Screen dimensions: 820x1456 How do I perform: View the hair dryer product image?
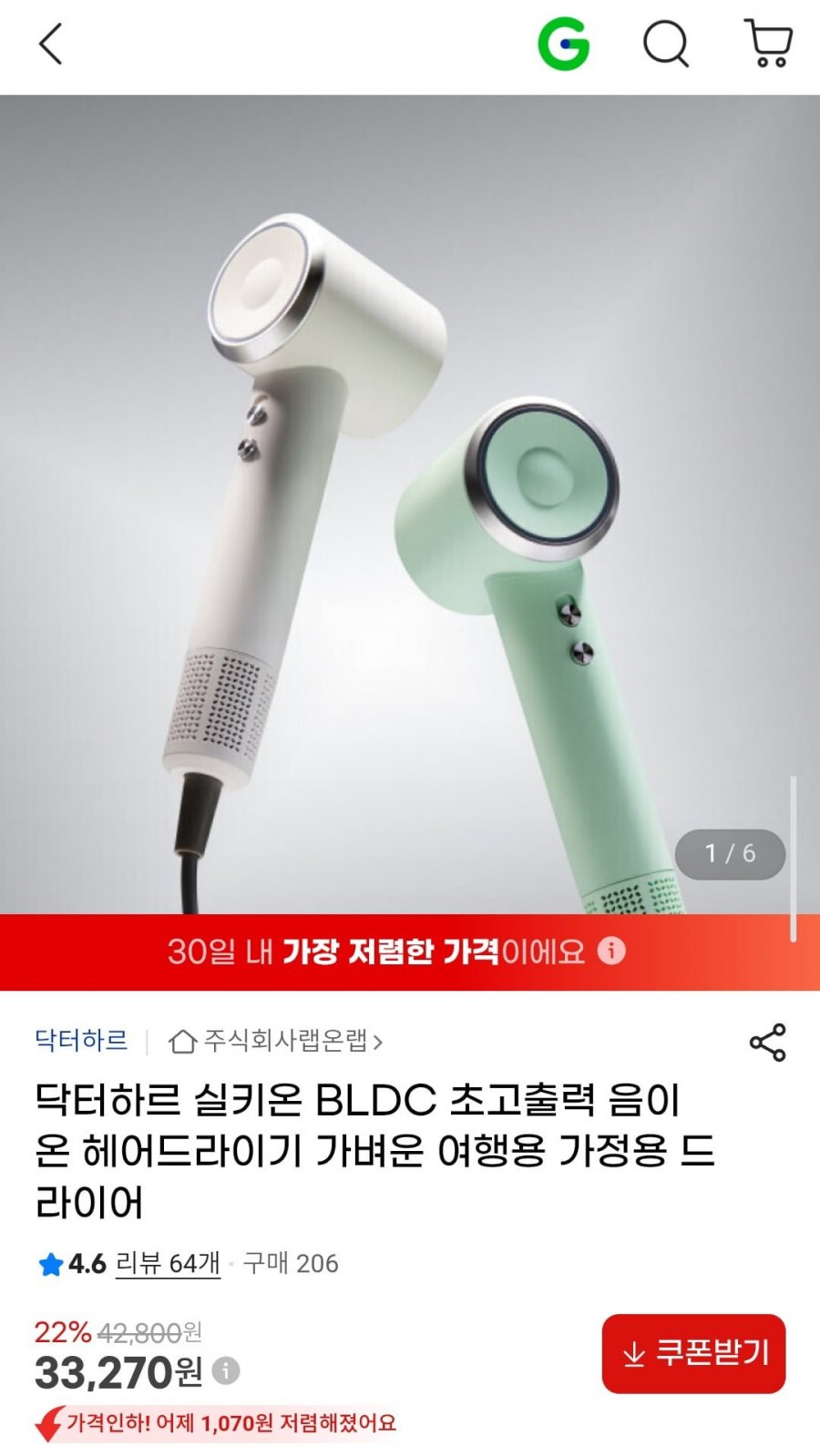tap(410, 505)
